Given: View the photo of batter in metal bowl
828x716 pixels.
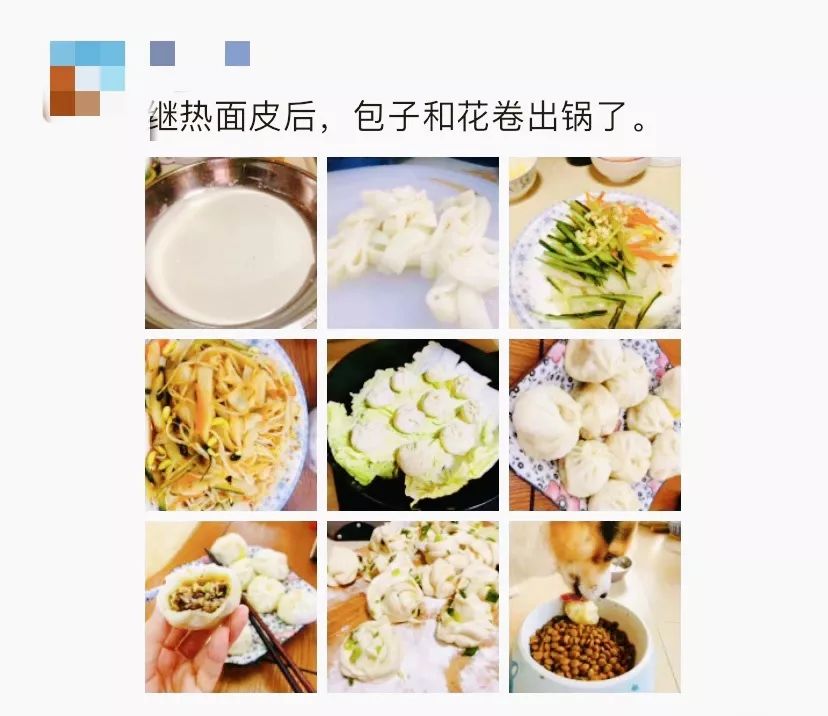Looking at the screenshot, I should tap(231, 243).
